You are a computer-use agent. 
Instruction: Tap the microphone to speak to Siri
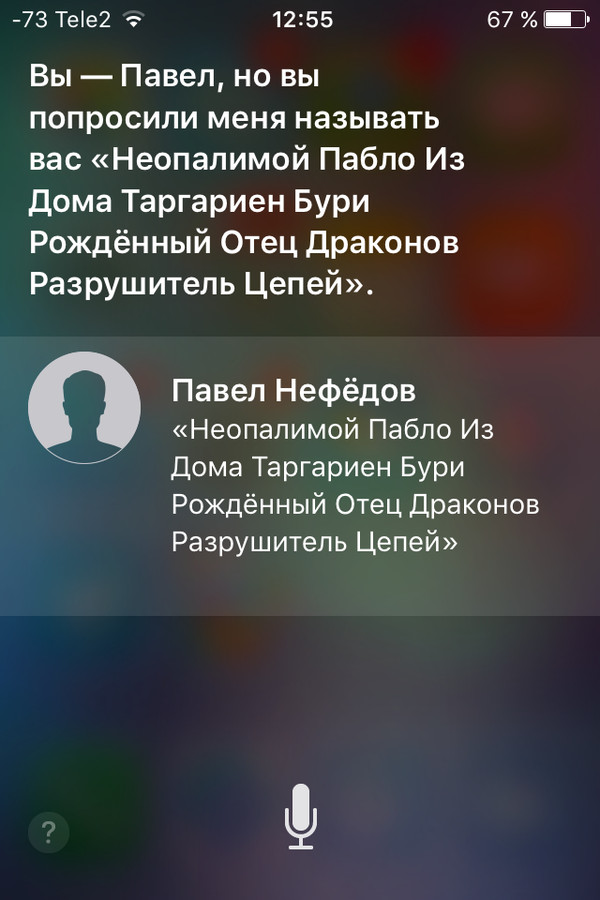pyautogui.click(x=300, y=816)
